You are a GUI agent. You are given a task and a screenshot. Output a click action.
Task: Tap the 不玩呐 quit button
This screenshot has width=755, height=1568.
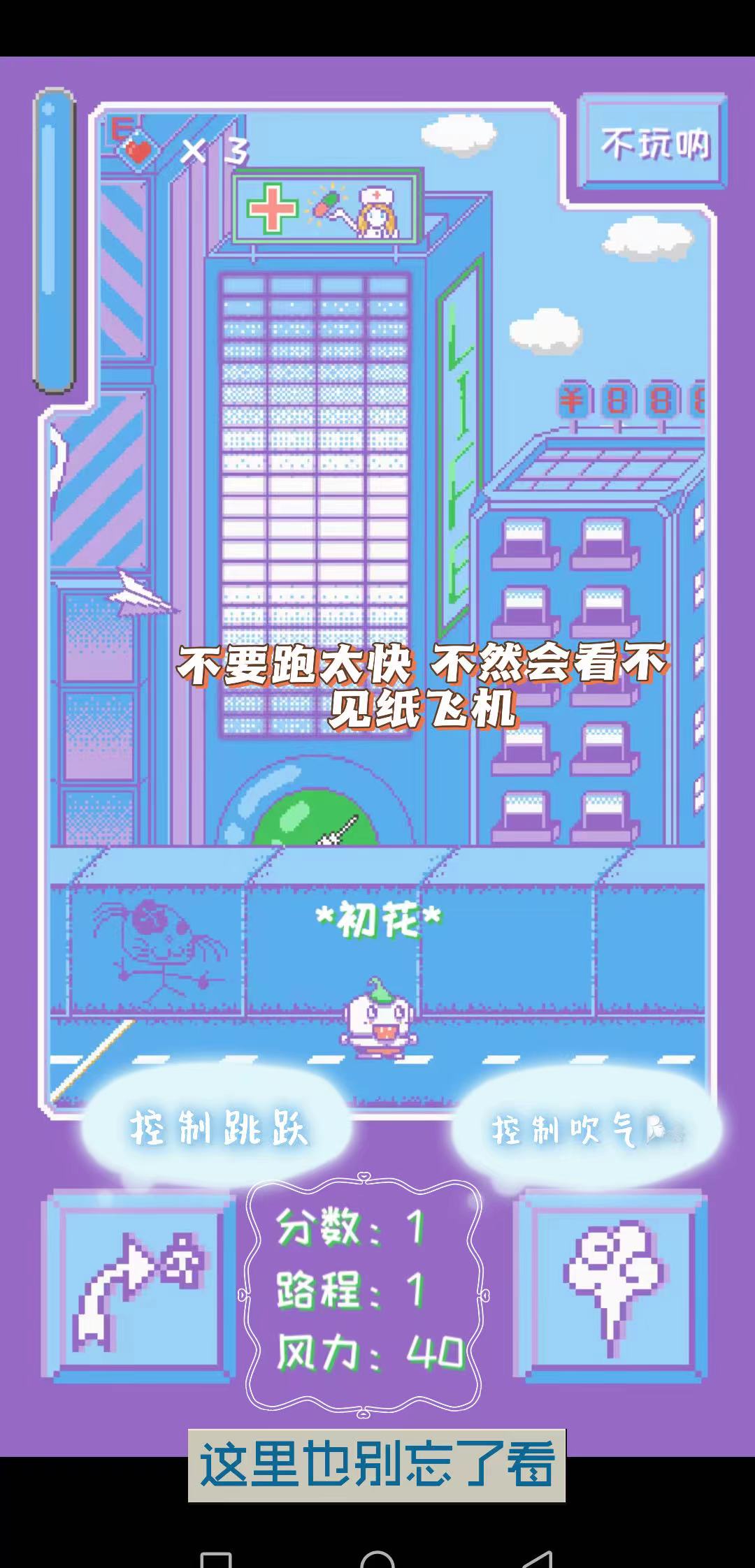654,144
